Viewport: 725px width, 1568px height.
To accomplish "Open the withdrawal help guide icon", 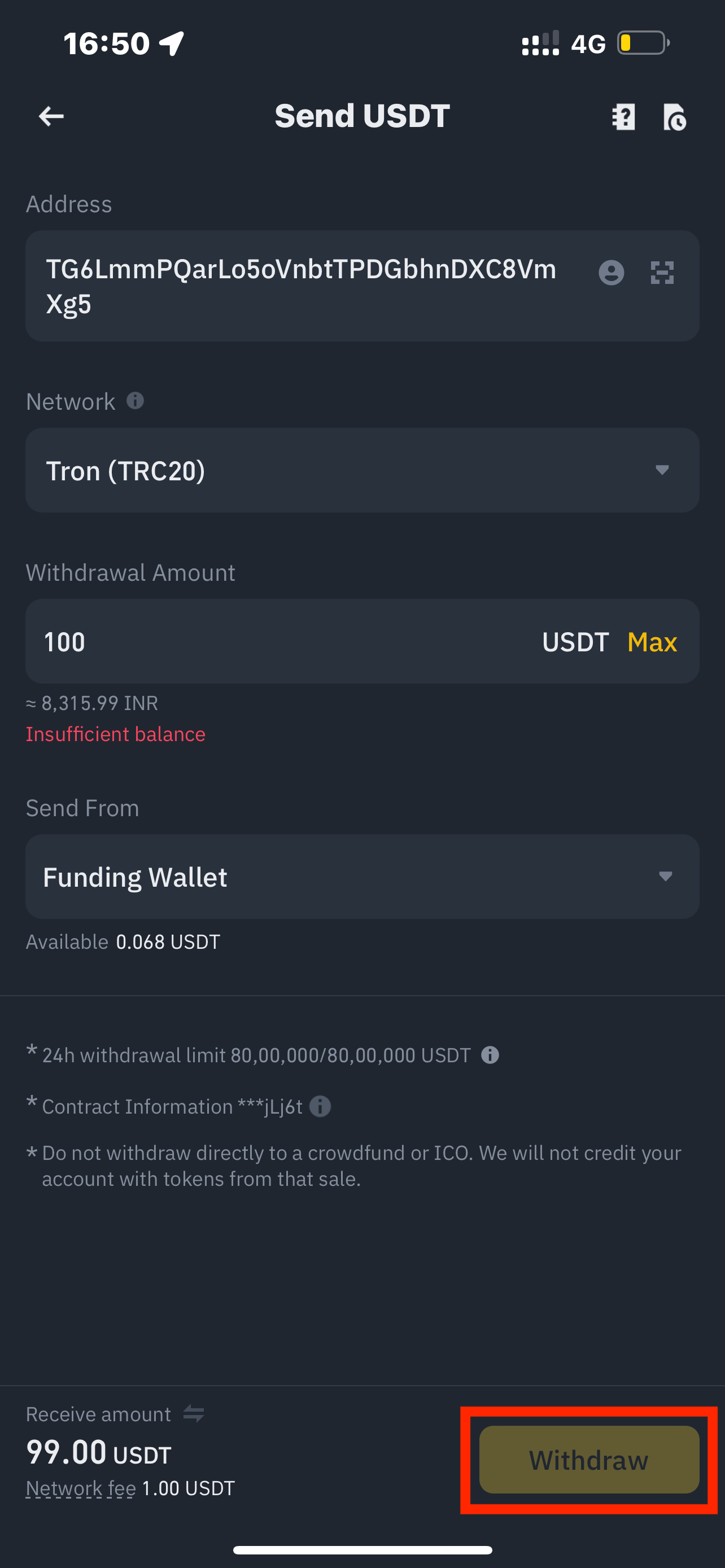I will [x=623, y=116].
